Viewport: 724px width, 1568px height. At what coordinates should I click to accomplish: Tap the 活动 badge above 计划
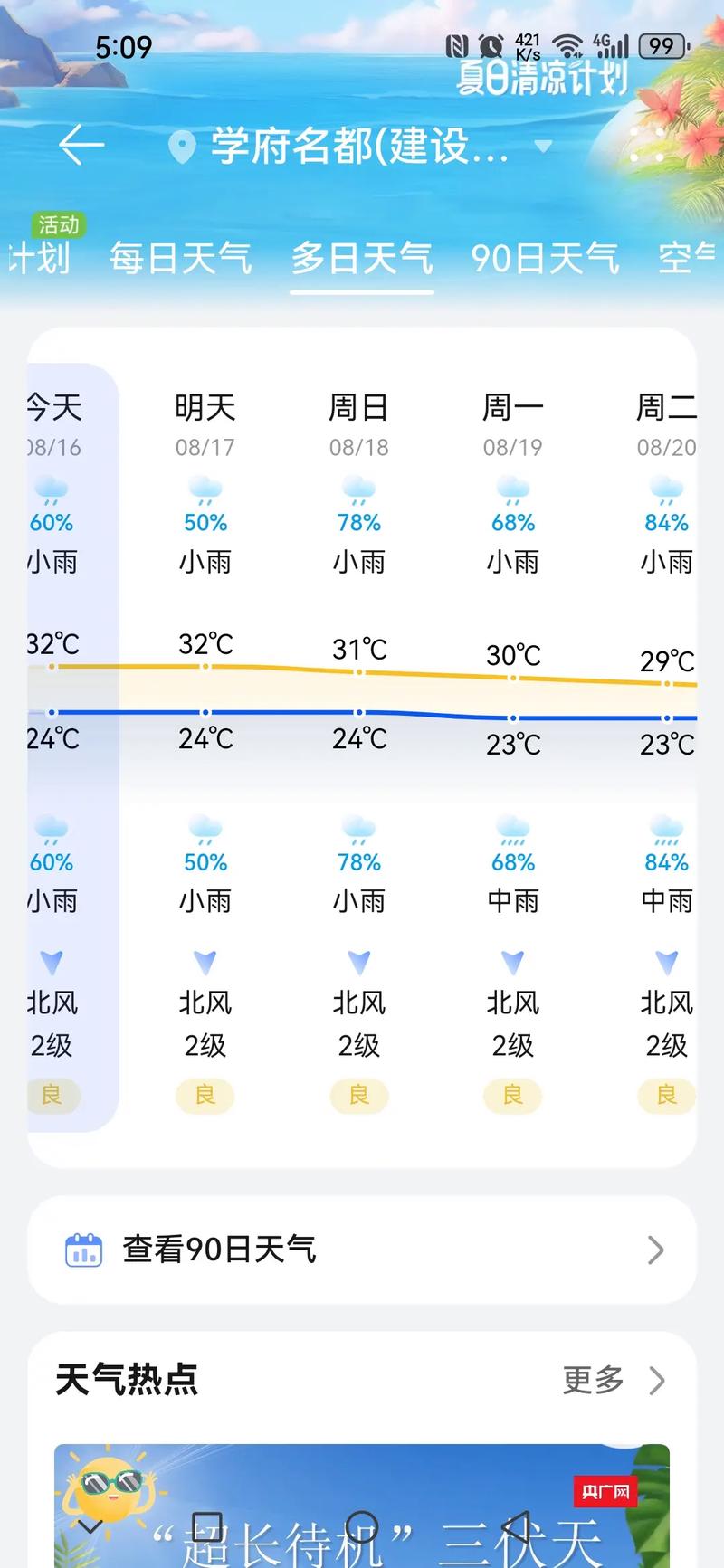tap(58, 224)
